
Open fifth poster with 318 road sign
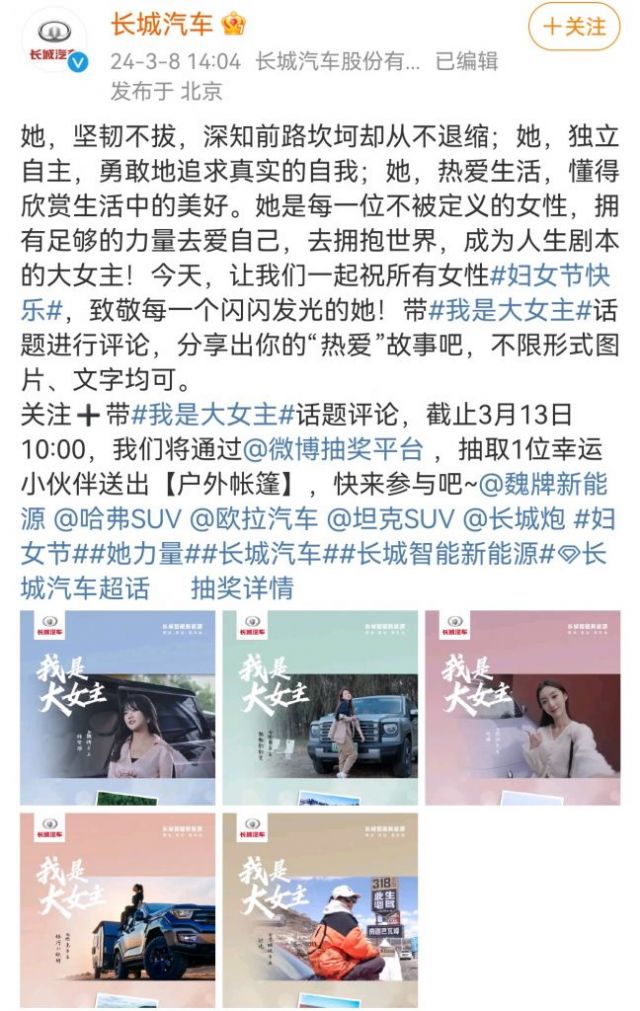point(320,910)
